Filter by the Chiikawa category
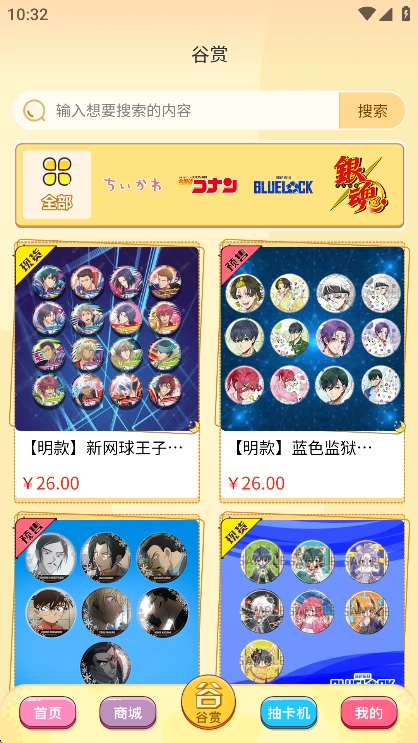Viewport: 418px width, 743px height. pos(133,184)
